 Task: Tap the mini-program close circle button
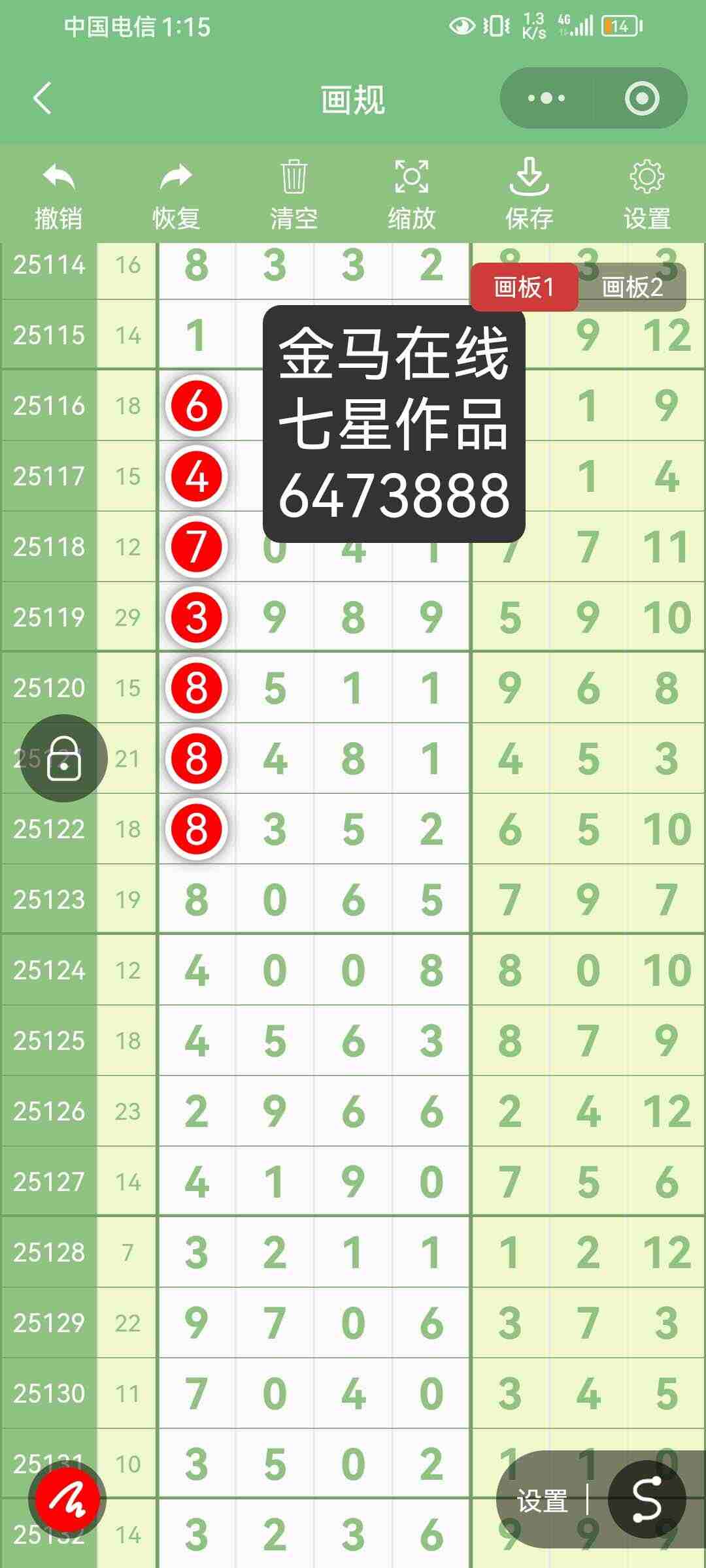[643, 98]
